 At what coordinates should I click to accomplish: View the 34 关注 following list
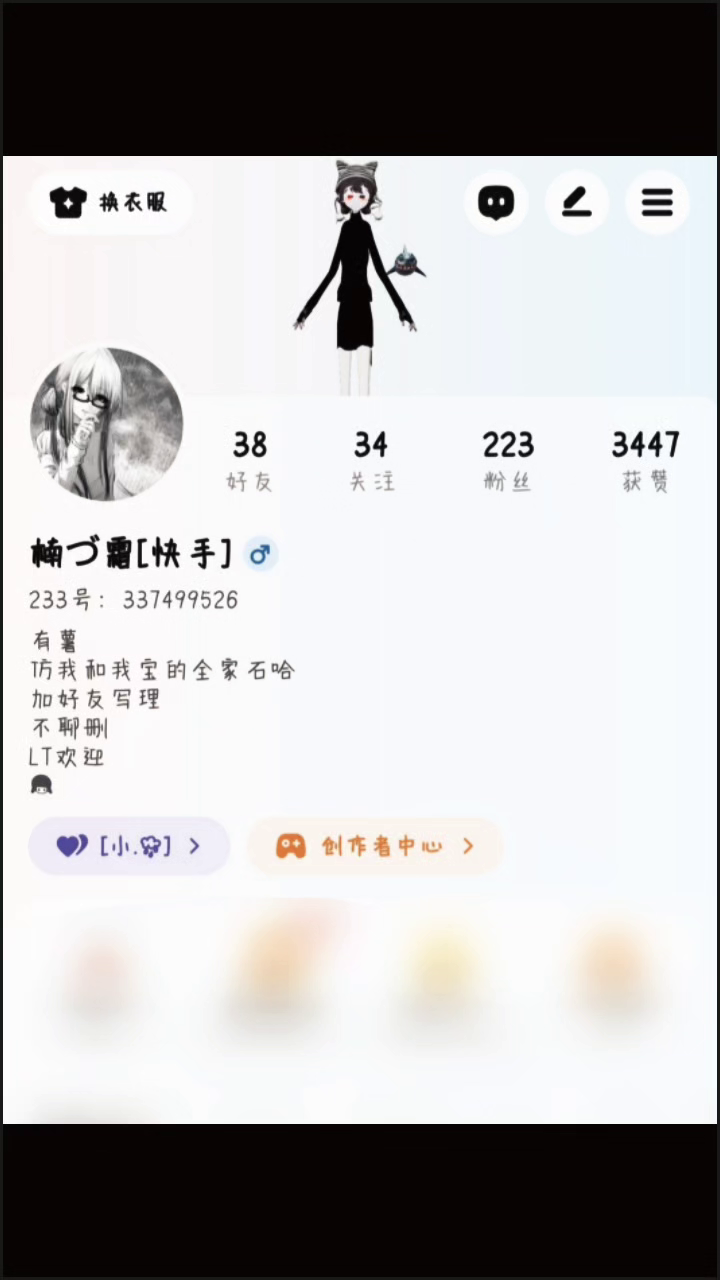(x=371, y=460)
